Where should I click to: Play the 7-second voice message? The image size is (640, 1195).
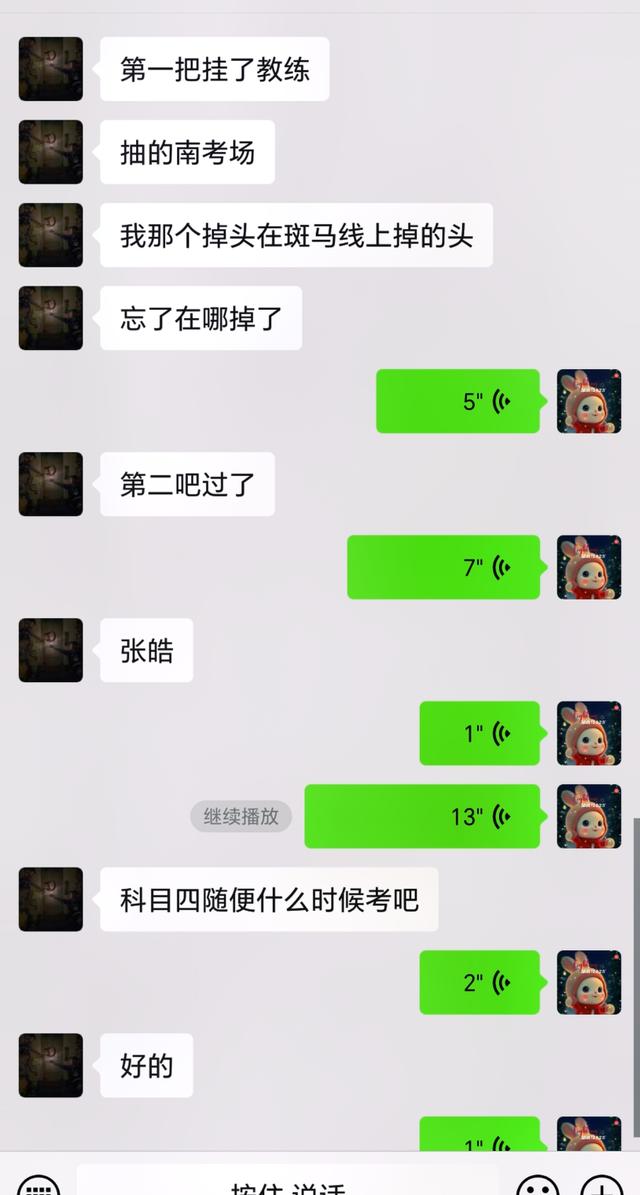pos(444,567)
